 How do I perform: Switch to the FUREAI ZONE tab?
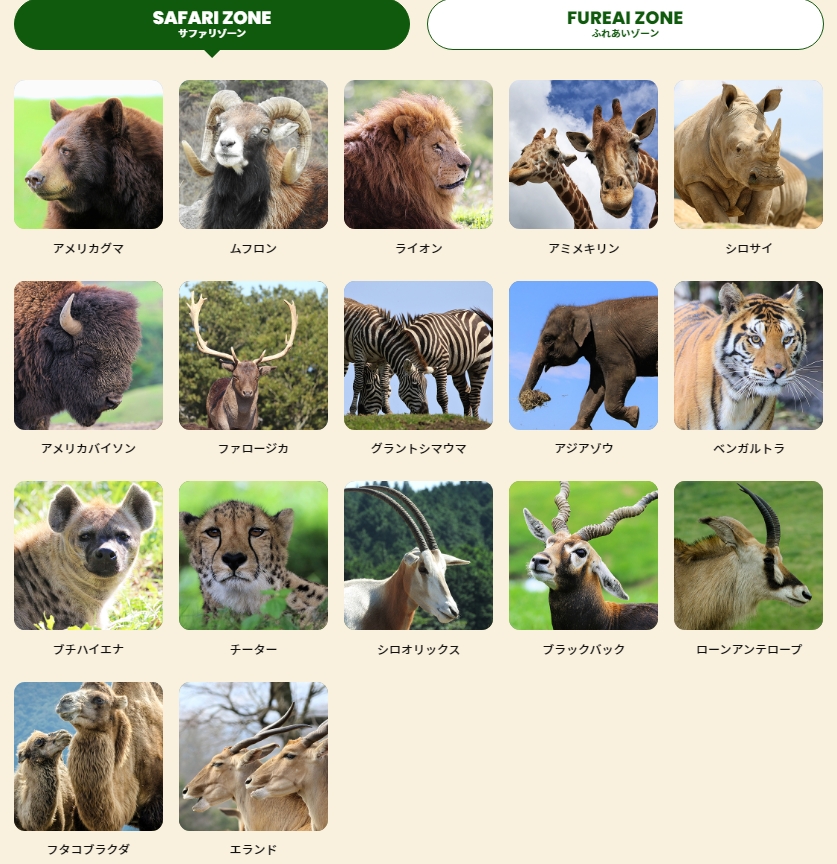pos(625,24)
